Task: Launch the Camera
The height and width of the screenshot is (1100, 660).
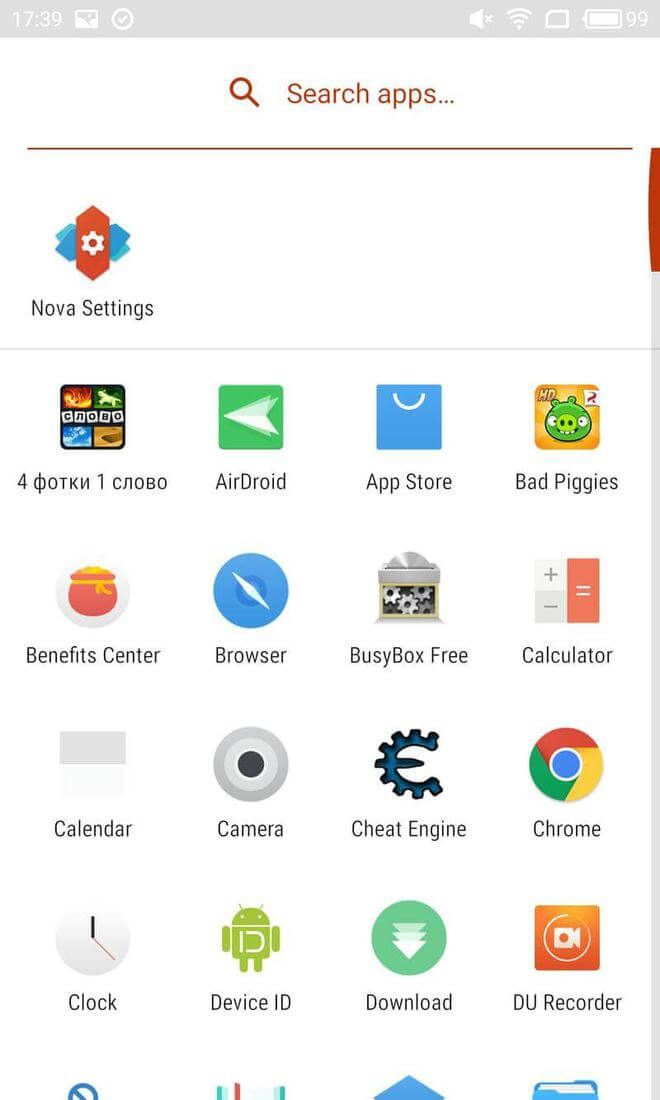Action: [251, 764]
